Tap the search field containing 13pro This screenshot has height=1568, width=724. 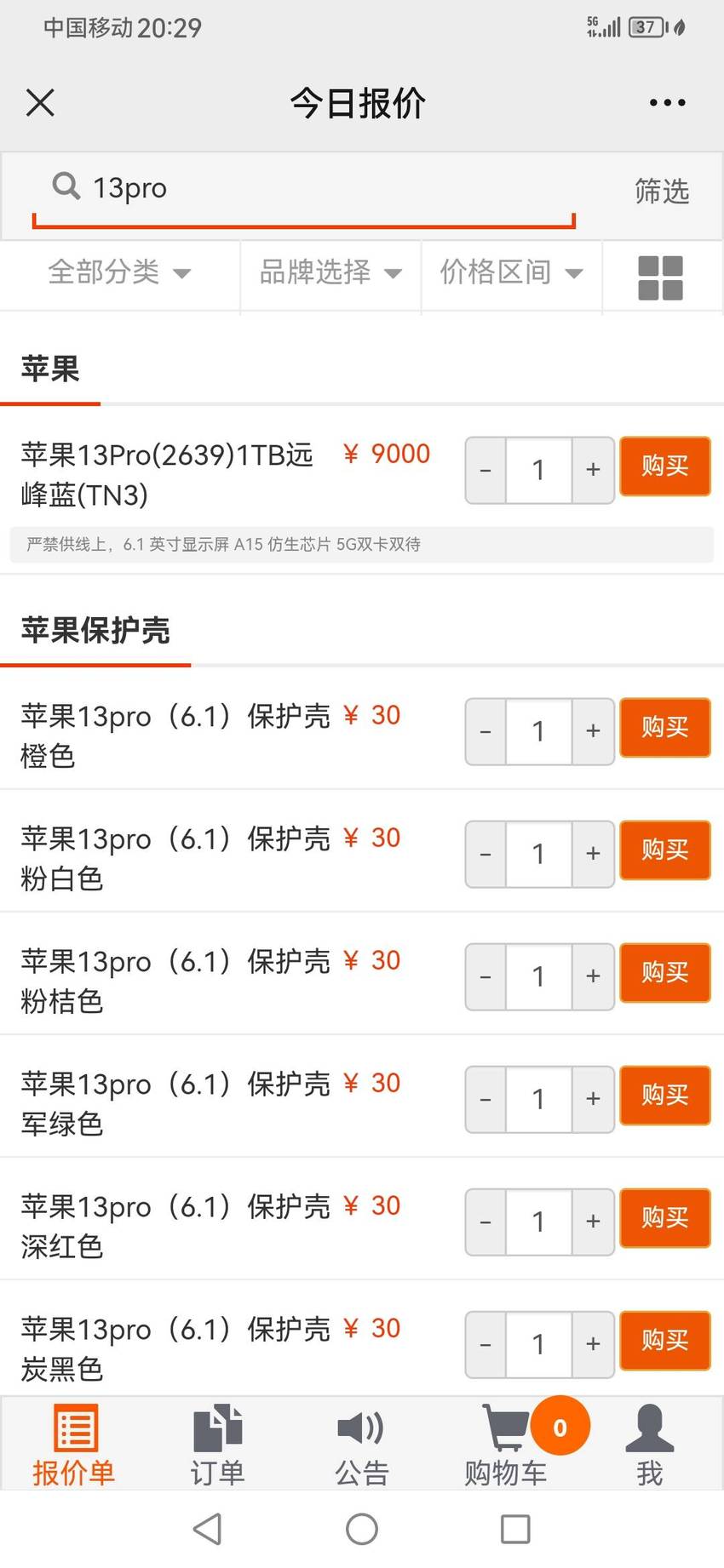pyautogui.click(x=303, y=188)
